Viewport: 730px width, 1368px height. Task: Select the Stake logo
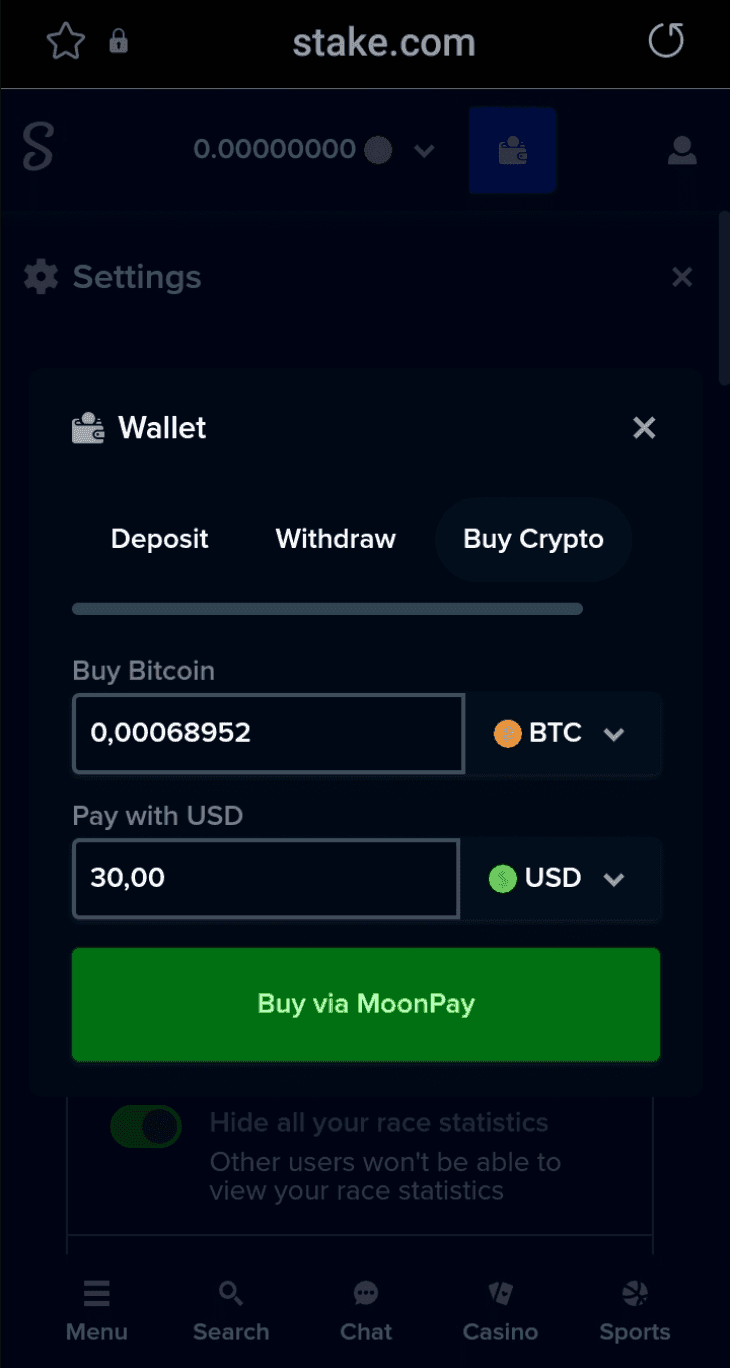pyautogui.click(x=36, y=148)
